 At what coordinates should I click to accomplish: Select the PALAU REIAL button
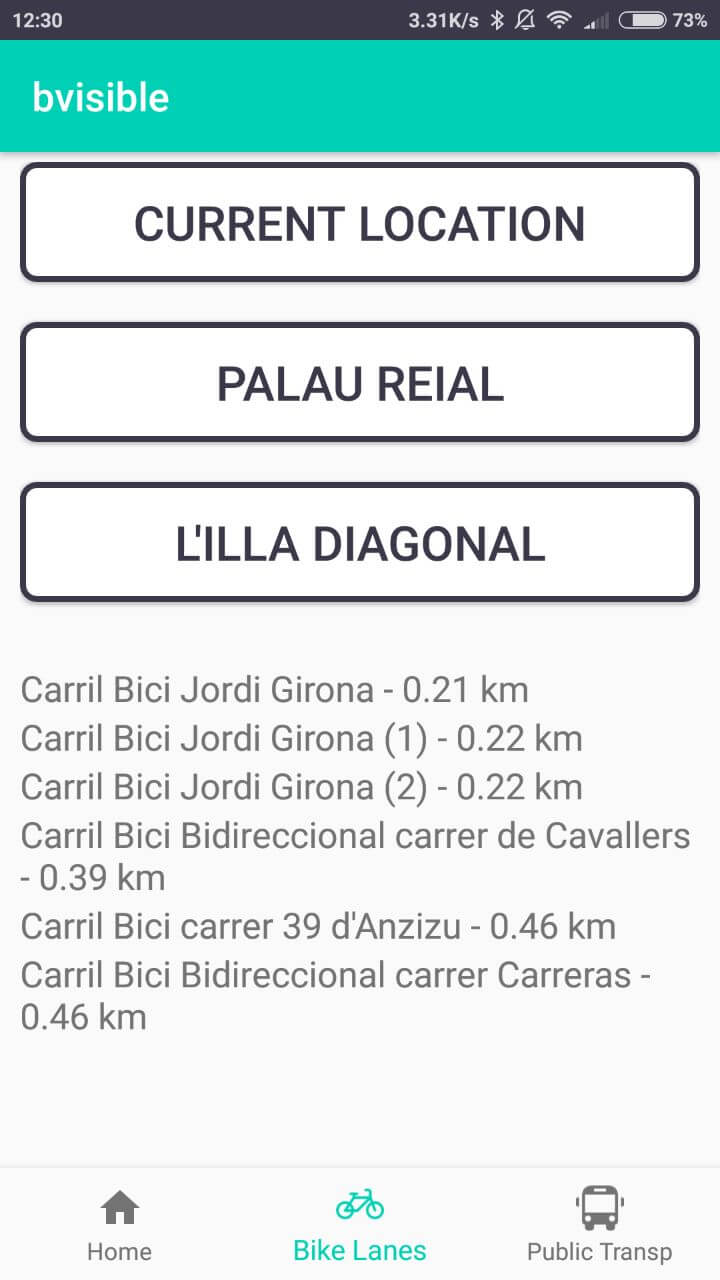[360, 382]
